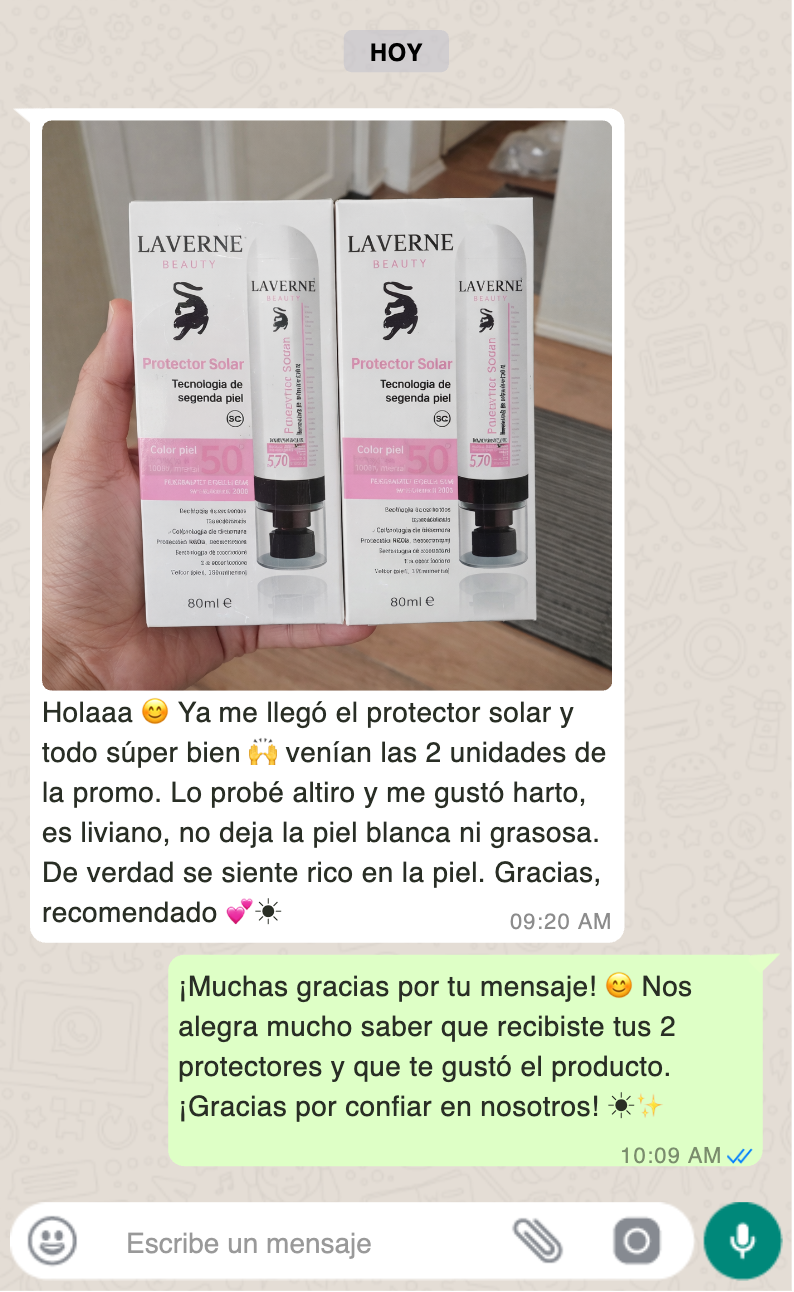View the received sunscreen photo full screen
The height and width of the screenshot is (1292, 794).
coord(327,405)
